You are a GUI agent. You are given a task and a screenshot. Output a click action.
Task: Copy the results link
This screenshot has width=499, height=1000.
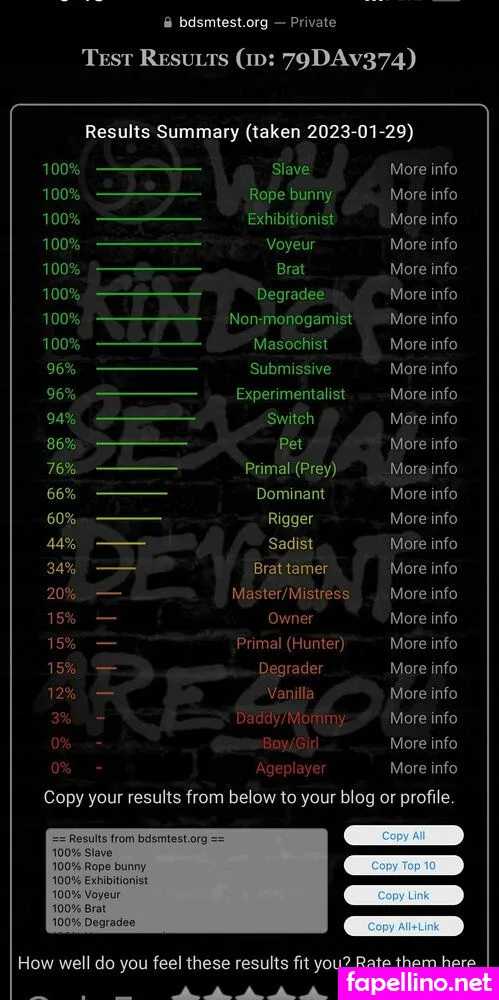pyautogui.click(x=403, y=895)
